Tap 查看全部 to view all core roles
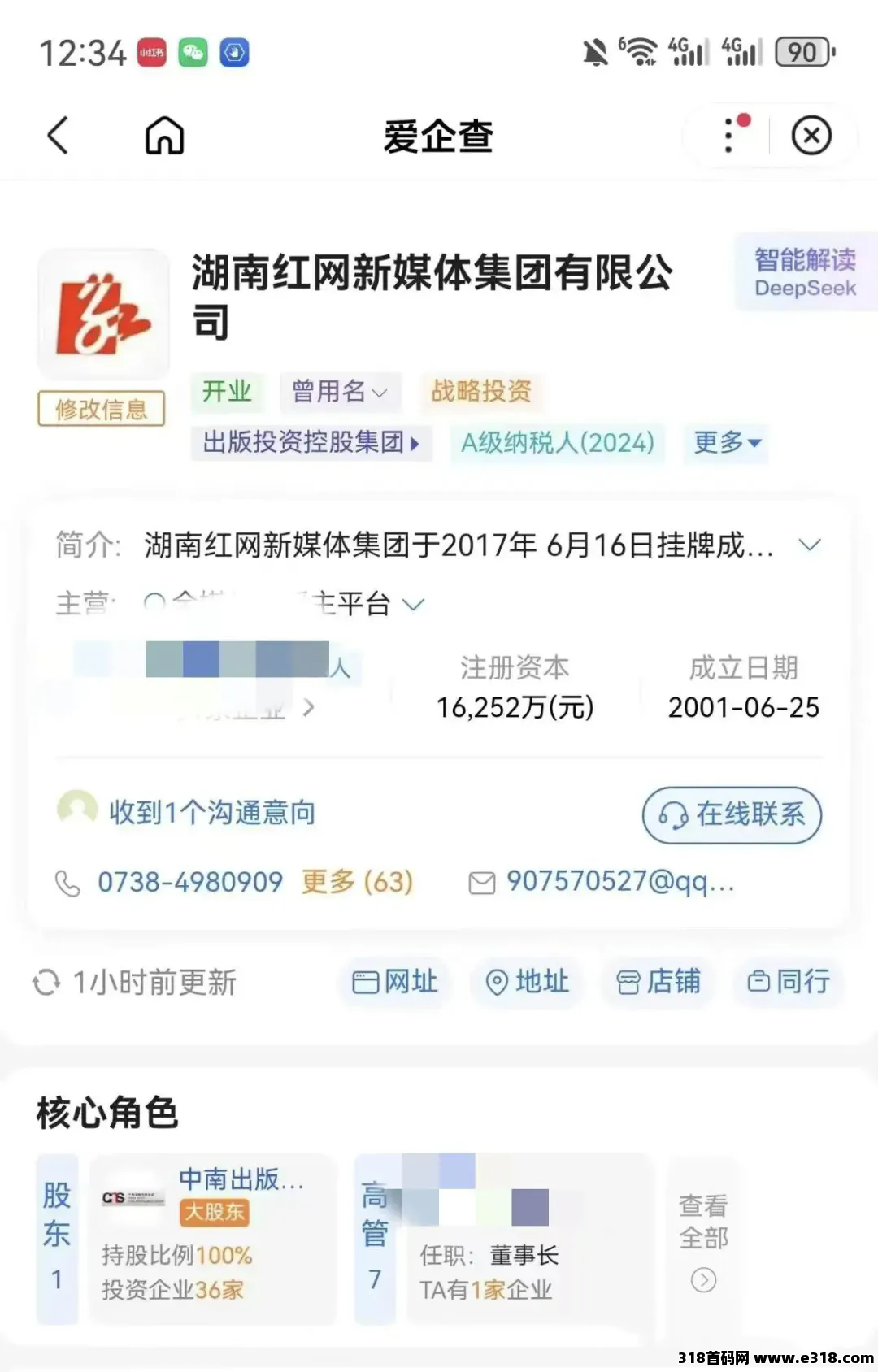Viewport: 878px width, 1372px height. pos(703,1237)
